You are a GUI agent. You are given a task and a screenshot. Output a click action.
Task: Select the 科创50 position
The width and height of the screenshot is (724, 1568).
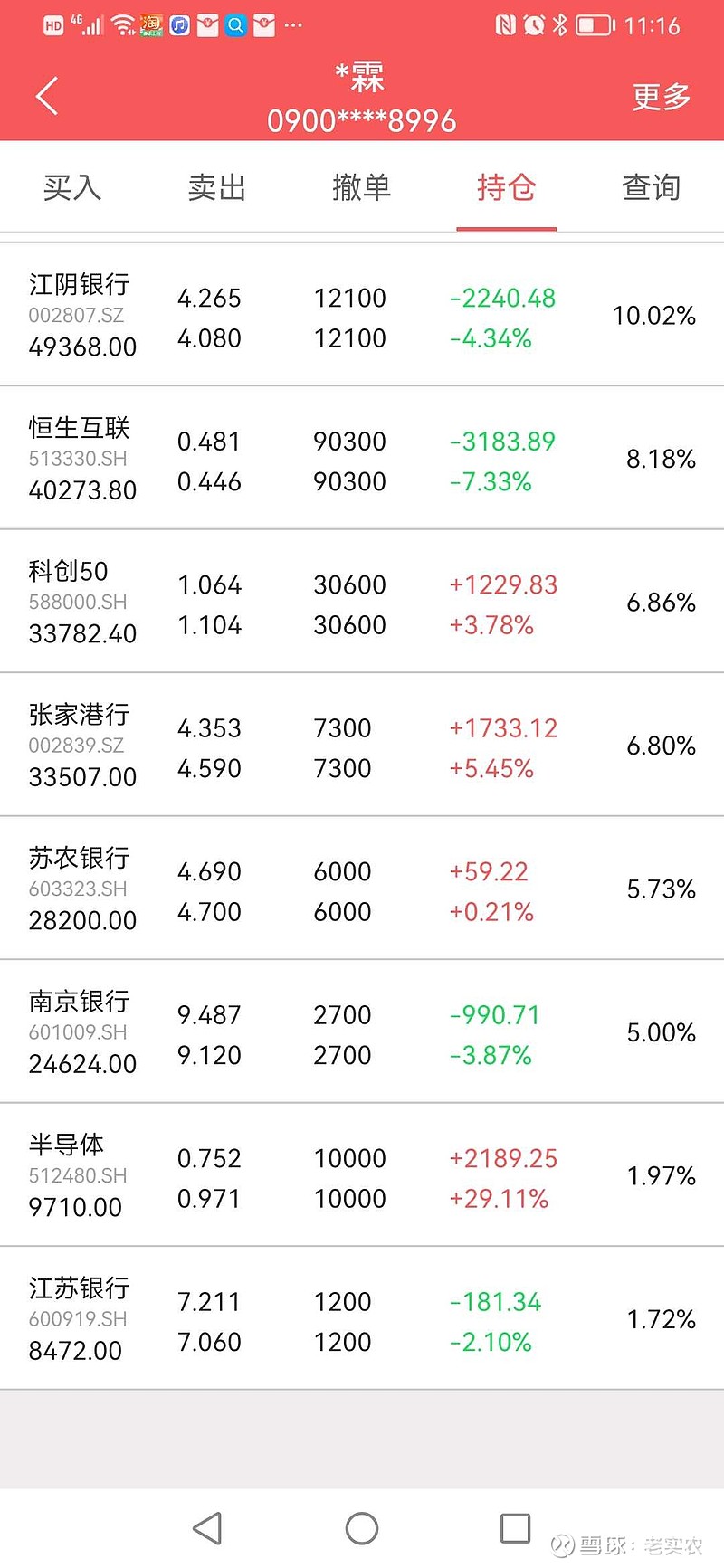click(362, 602)
